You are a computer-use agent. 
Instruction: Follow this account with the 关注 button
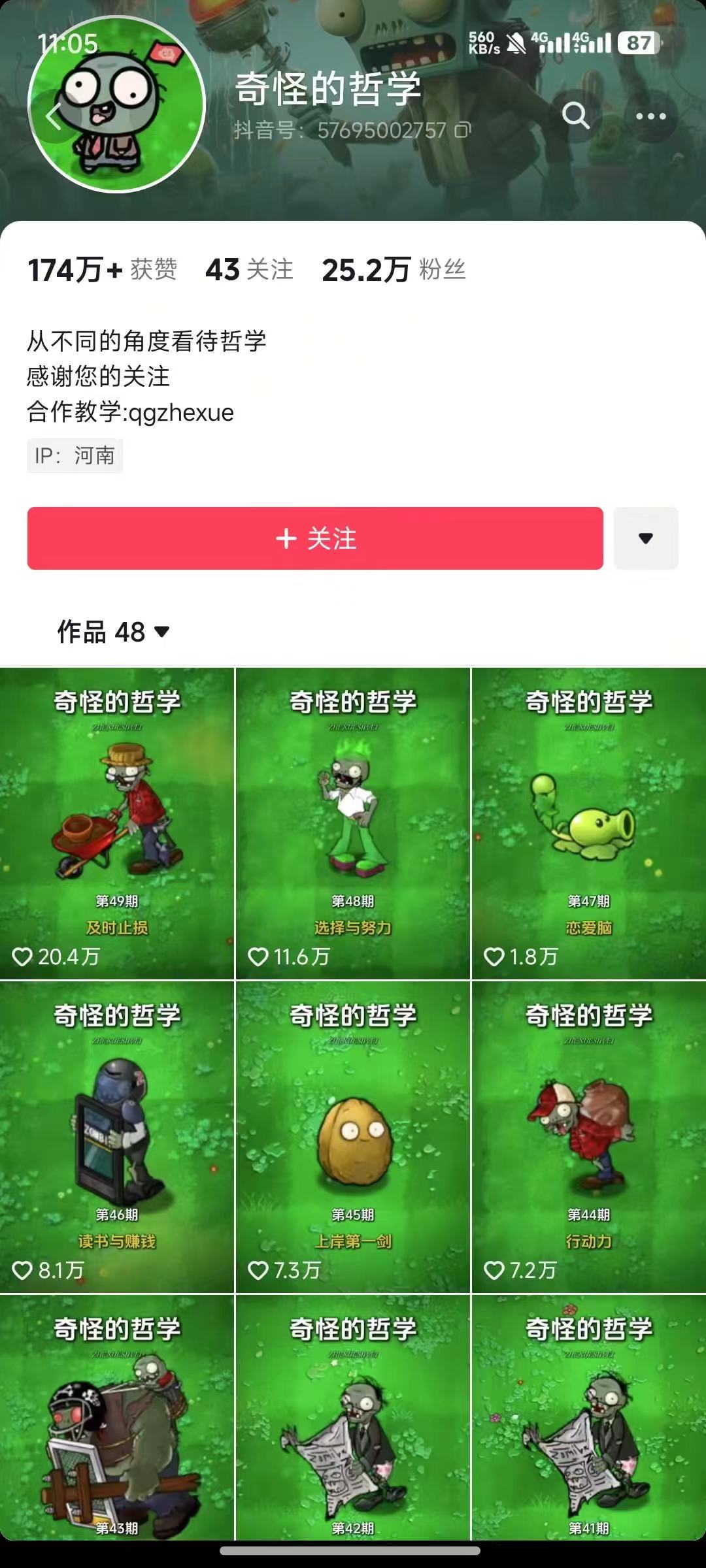click(x=315, y=538)
